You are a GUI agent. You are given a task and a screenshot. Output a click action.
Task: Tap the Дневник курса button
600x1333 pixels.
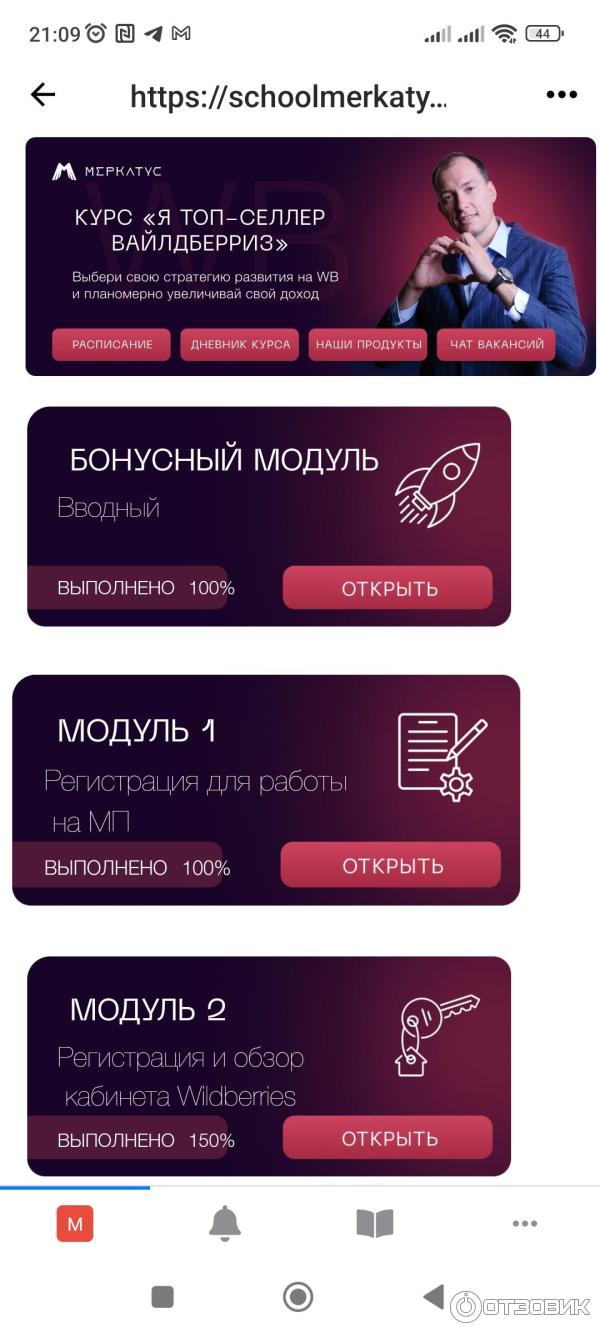click(x=240, y=344)
